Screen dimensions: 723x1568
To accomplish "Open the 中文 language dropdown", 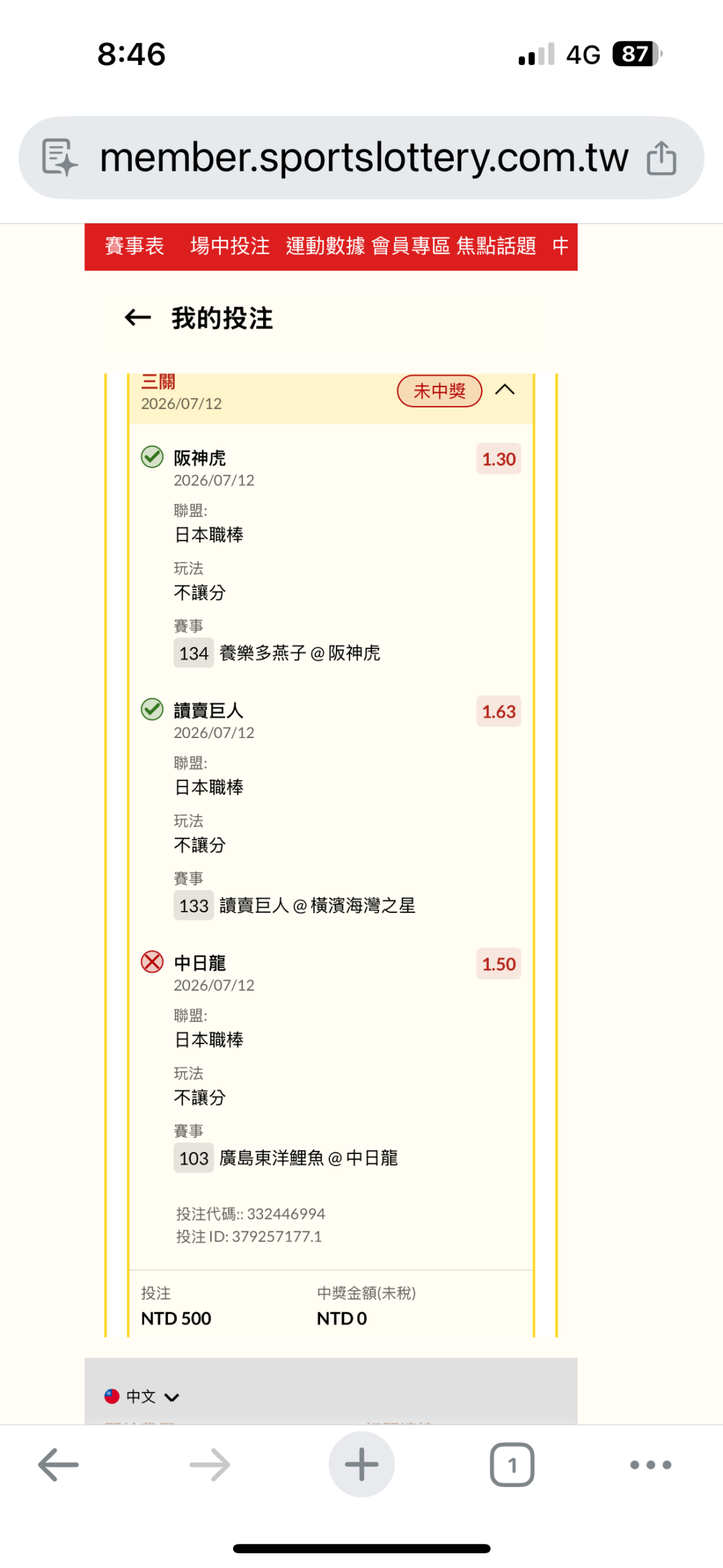I will click(x=142, y=1397).
